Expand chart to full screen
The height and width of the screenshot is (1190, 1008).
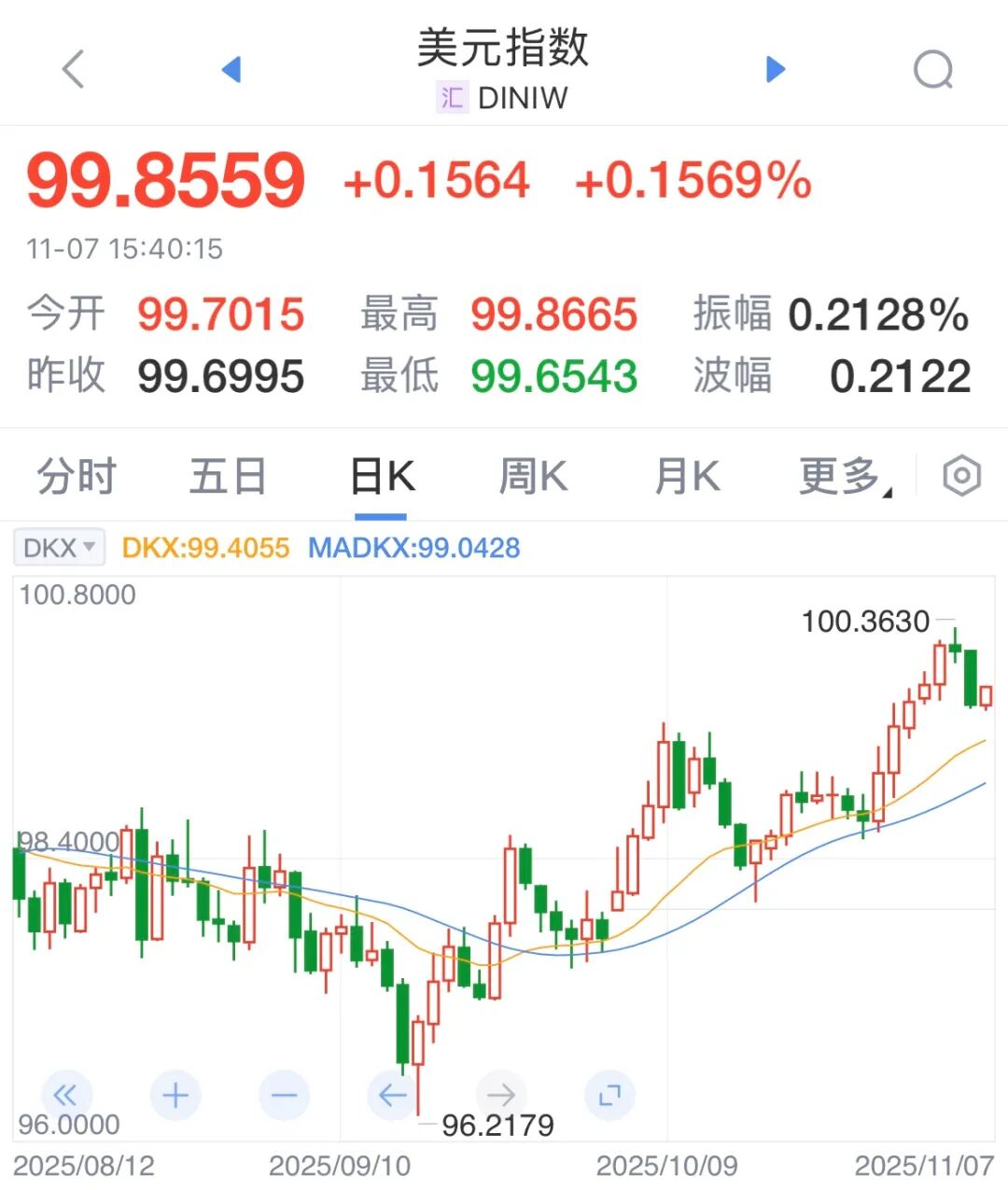609,1095
